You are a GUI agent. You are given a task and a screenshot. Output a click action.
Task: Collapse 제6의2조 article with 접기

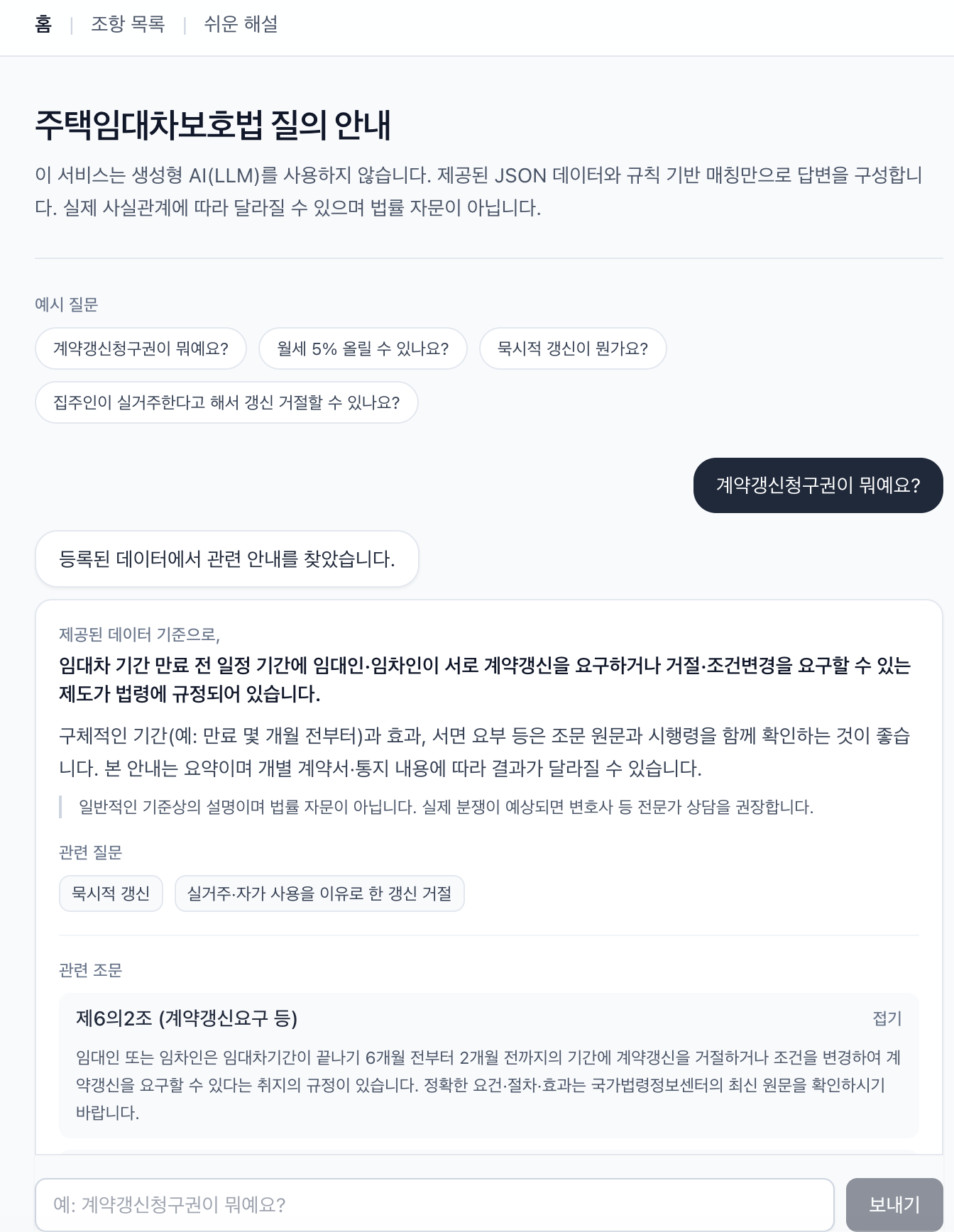pos(887,1018)
